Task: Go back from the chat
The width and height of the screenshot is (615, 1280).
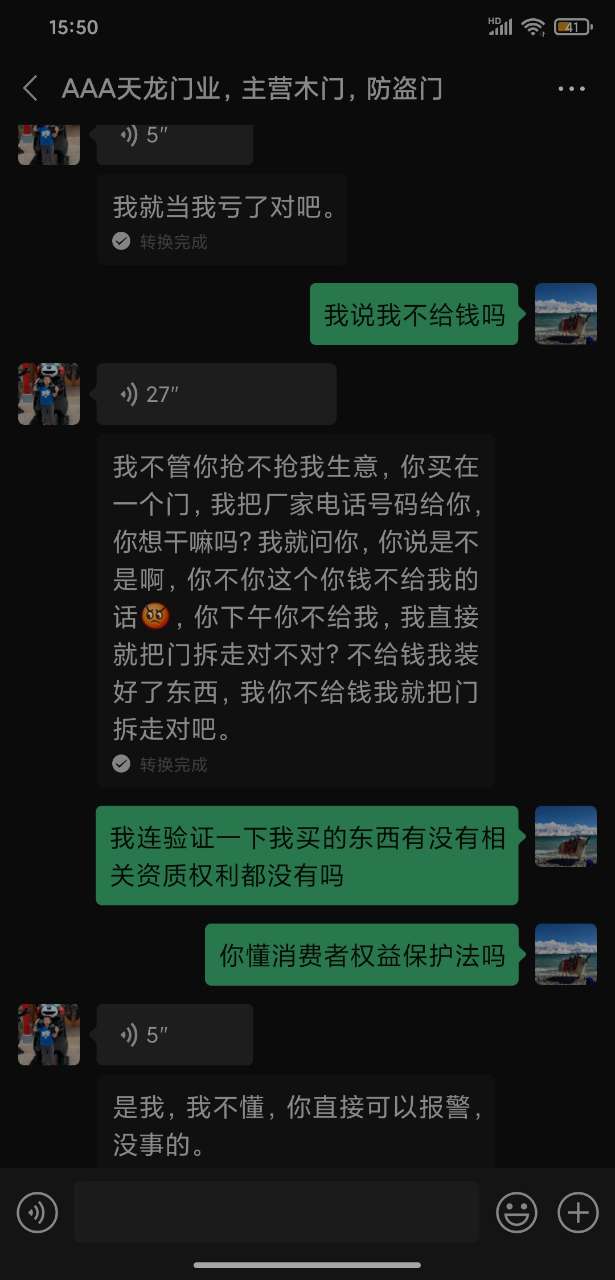Action: click(30, 89)
